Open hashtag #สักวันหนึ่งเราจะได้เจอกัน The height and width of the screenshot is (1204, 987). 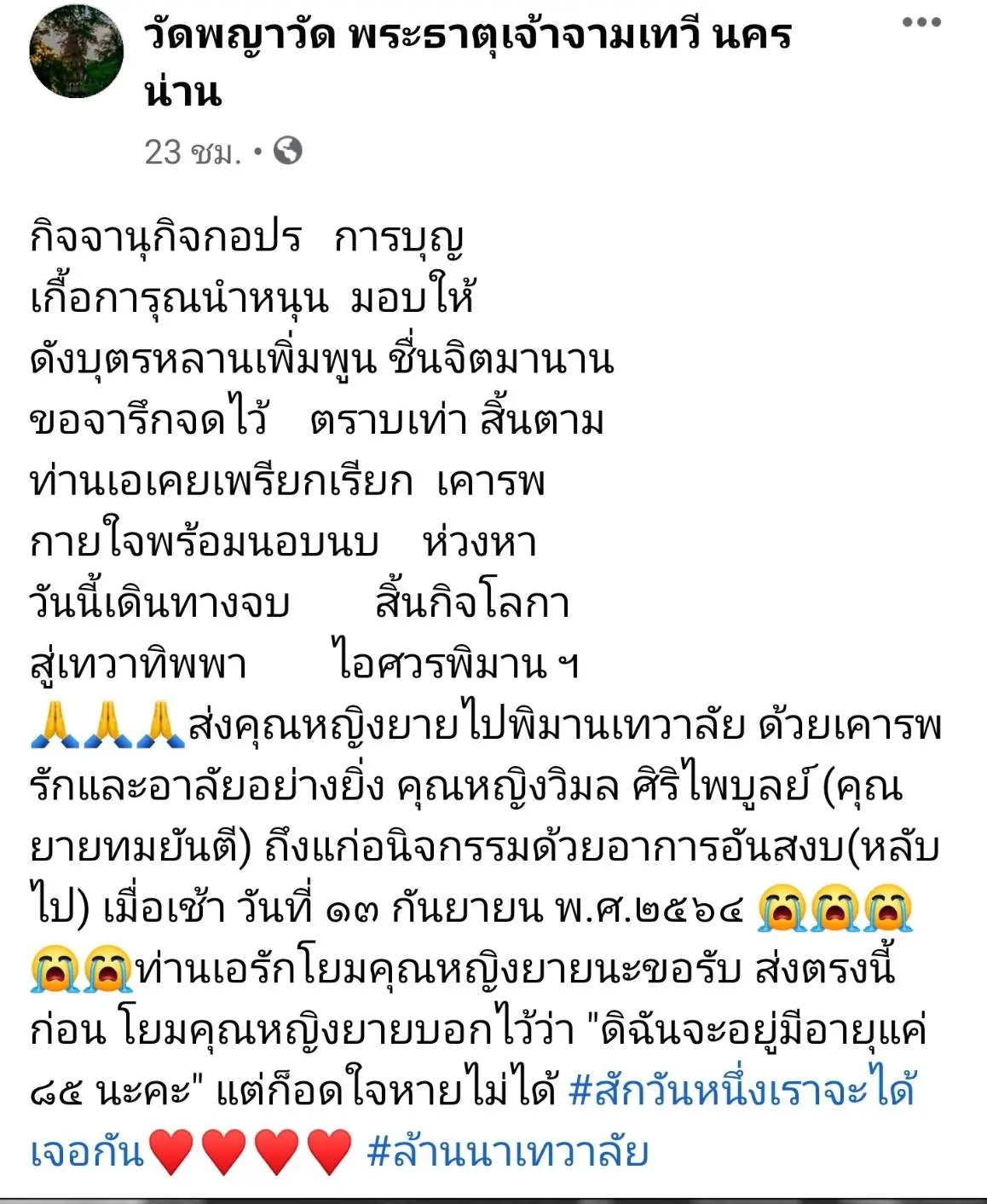(x=742, y=1091)
